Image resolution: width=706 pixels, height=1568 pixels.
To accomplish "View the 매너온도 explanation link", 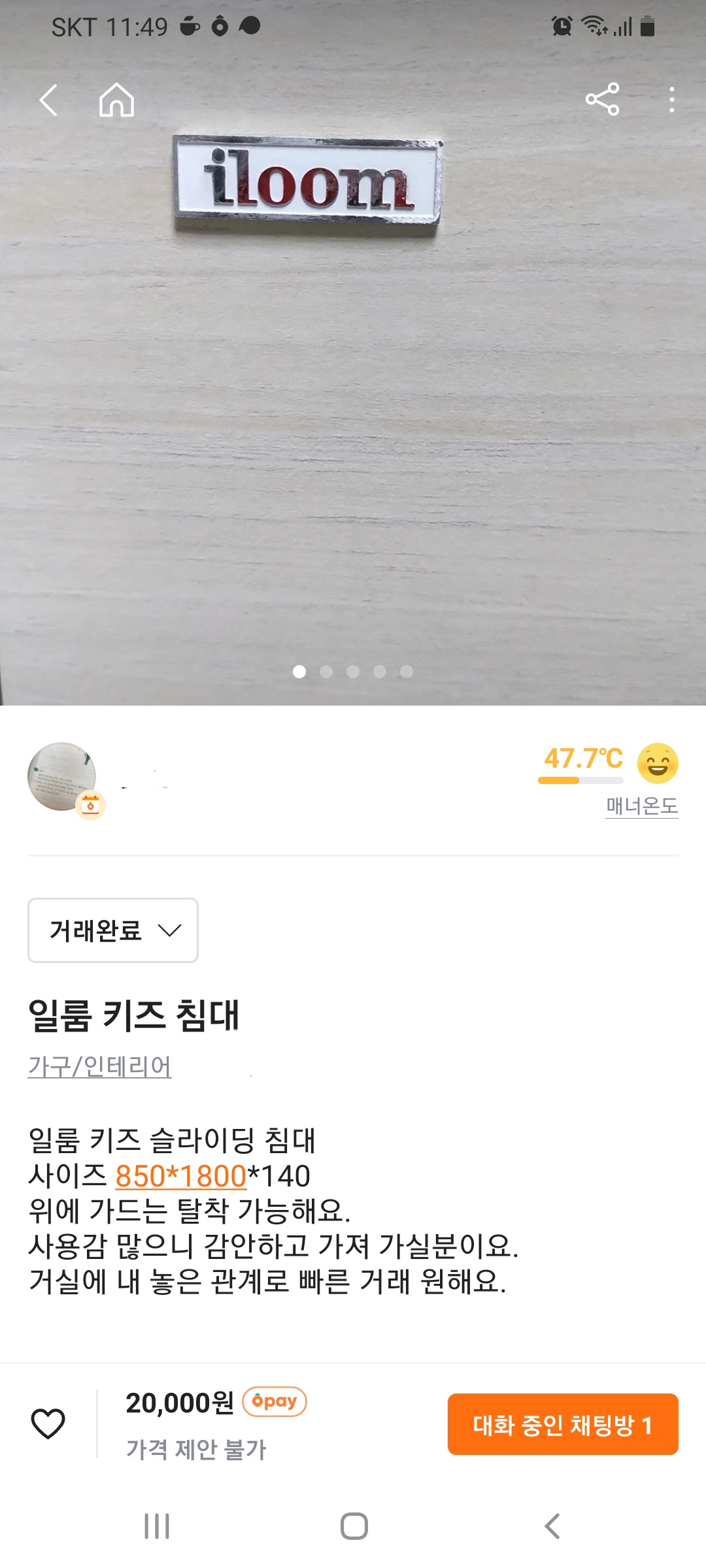I will (641, 806).
